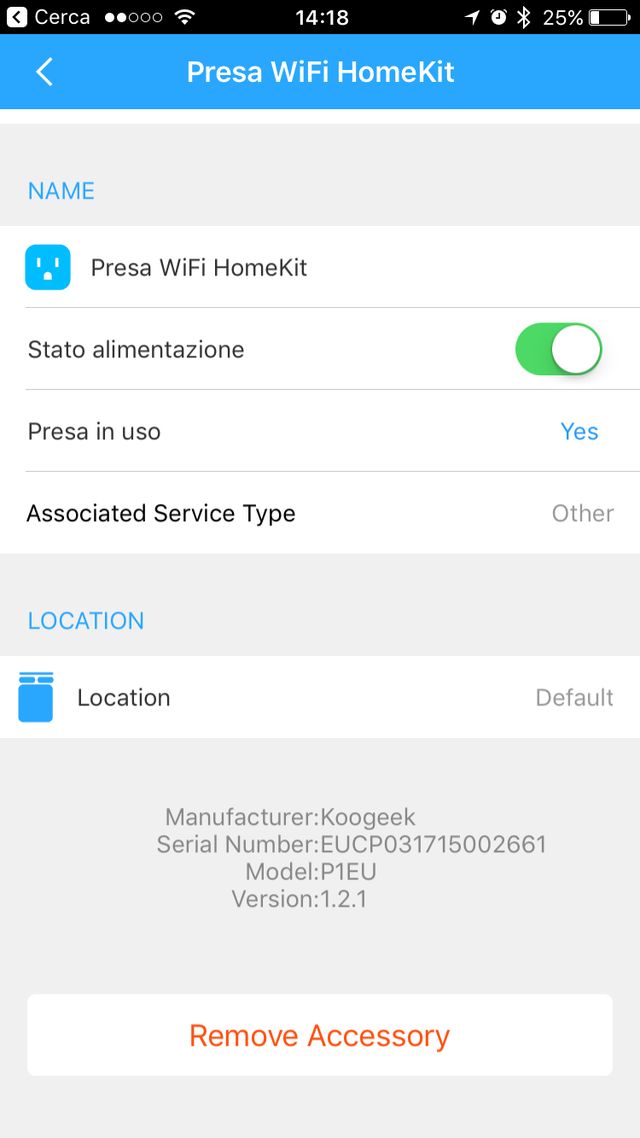Toggle the Stato alimentazione switch
The width and height of the screenshot is (640, 1138).
(x=558, y=349)
